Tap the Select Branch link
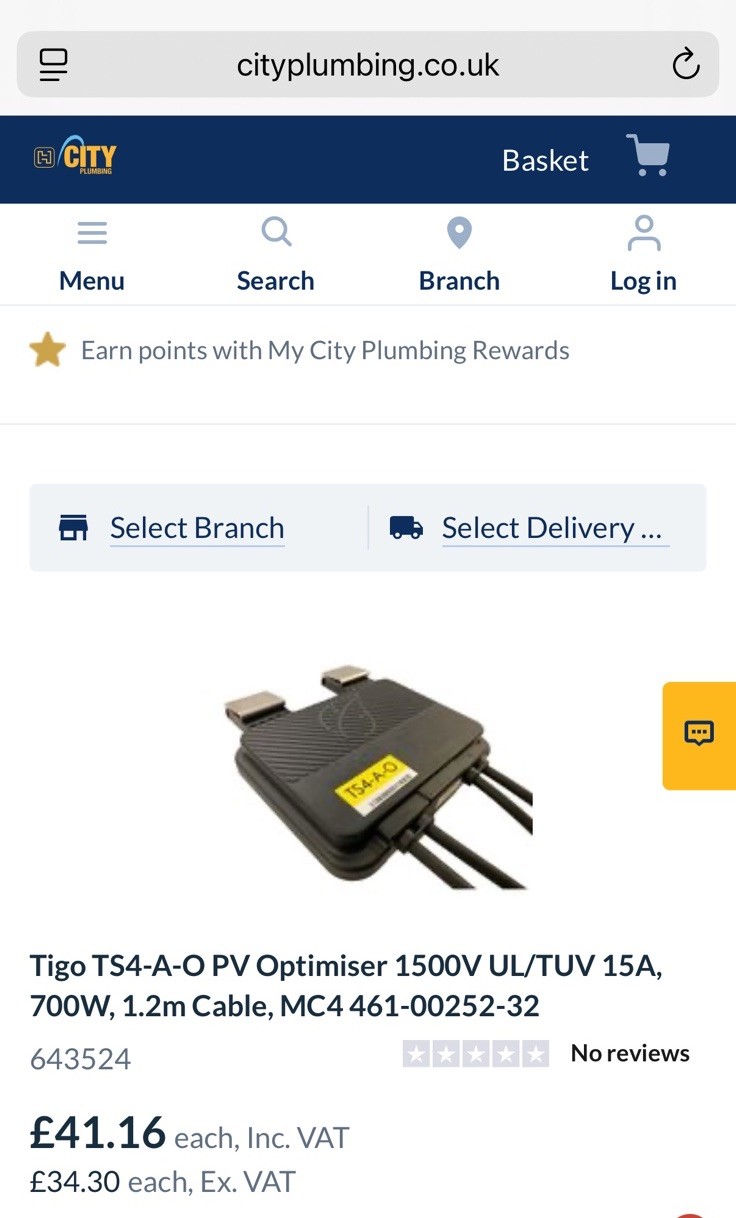This screenshot has width=736, height=1218. coord(196,528)
